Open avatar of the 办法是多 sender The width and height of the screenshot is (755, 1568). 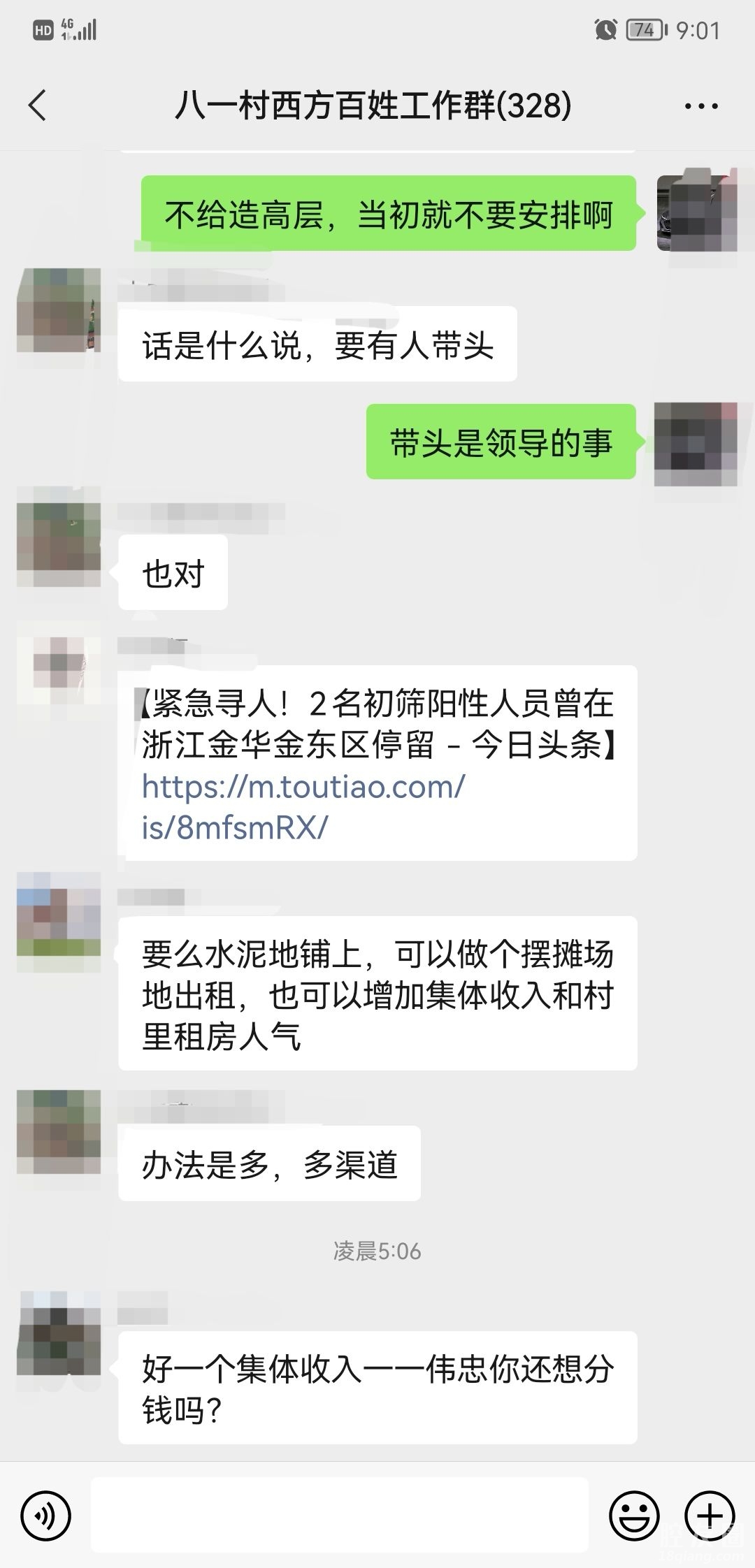coord(59,1132)
